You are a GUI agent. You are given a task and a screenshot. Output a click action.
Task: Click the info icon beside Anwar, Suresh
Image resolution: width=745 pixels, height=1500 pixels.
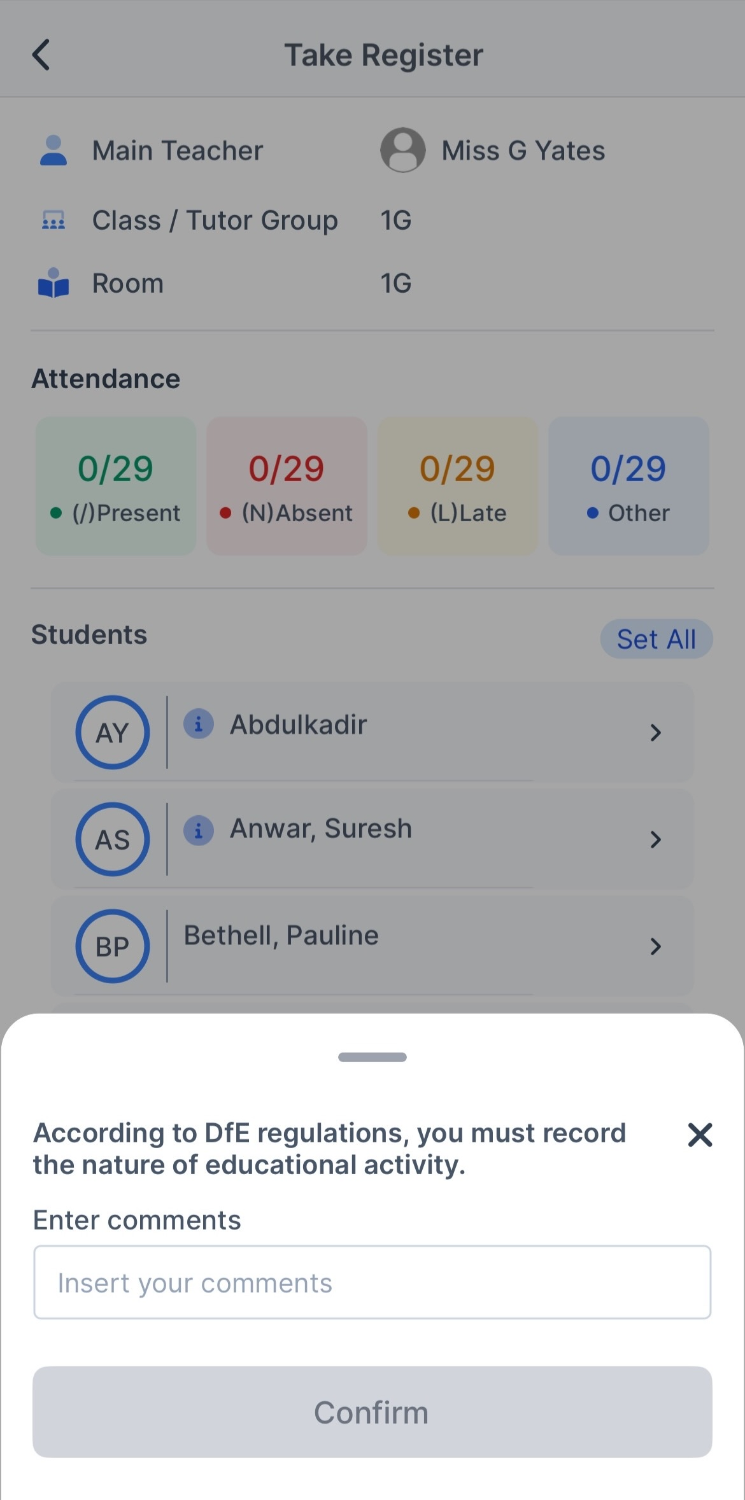(198, 830)
